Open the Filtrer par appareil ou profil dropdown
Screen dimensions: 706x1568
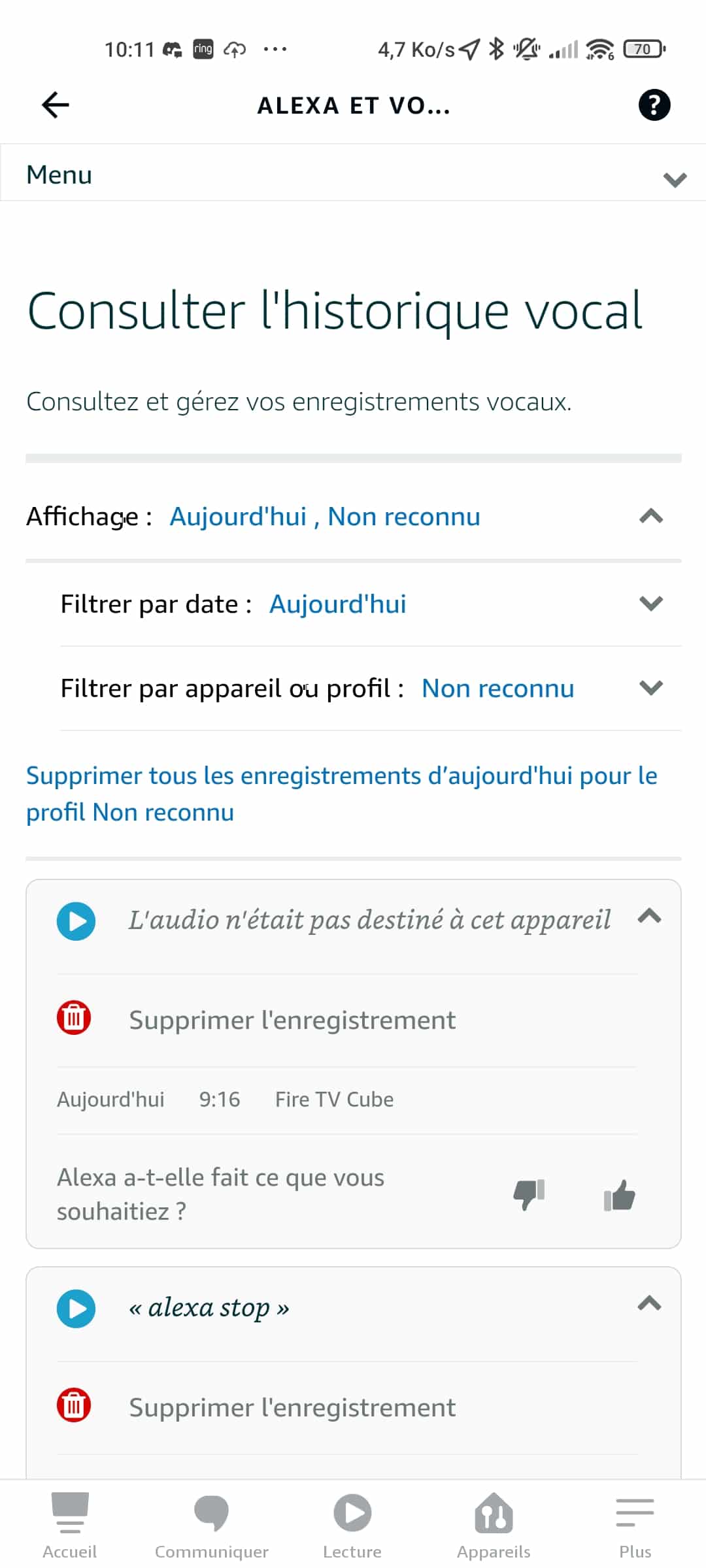click(371, 688)
